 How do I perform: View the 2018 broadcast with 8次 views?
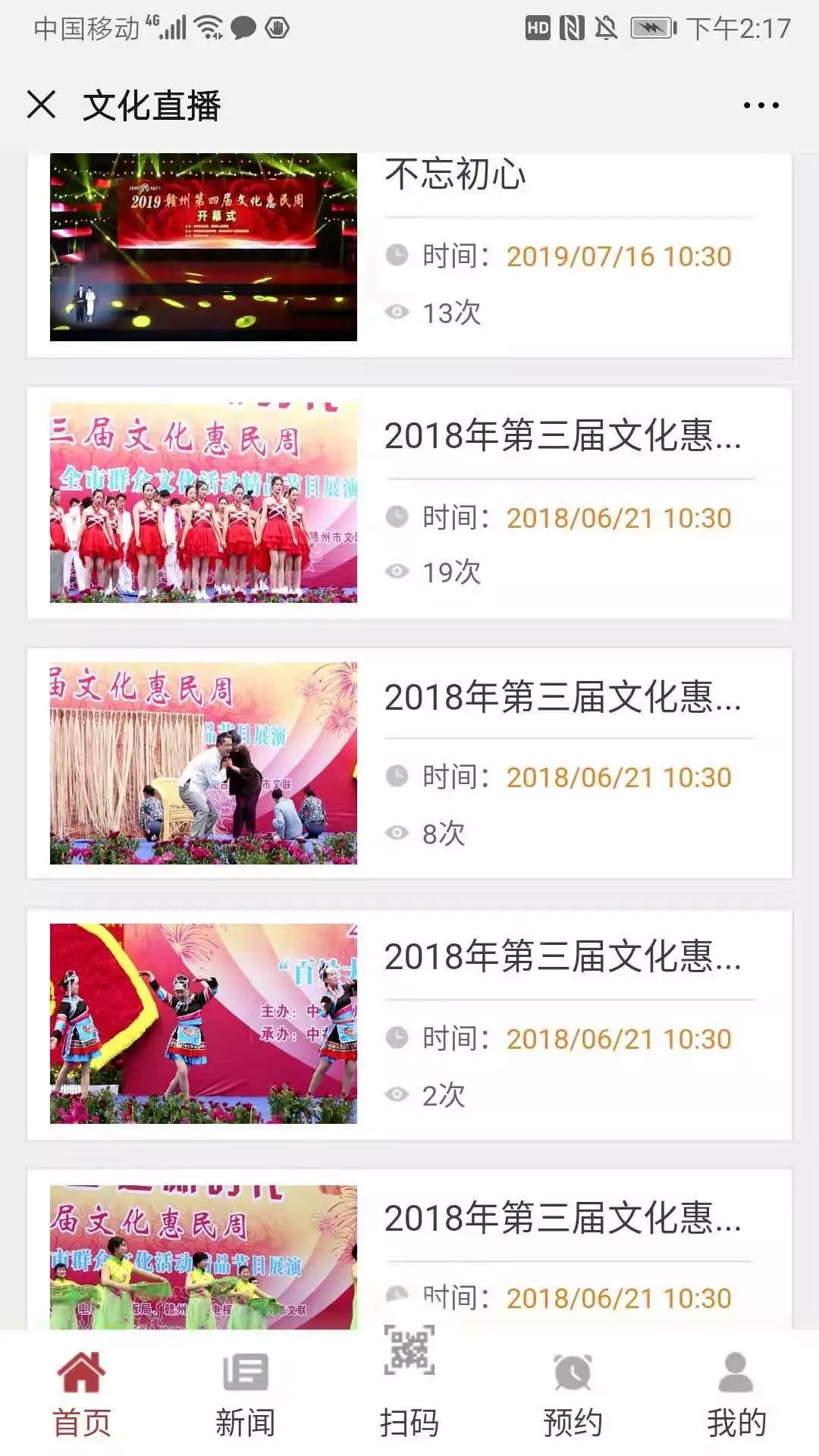tap(409, 763)
